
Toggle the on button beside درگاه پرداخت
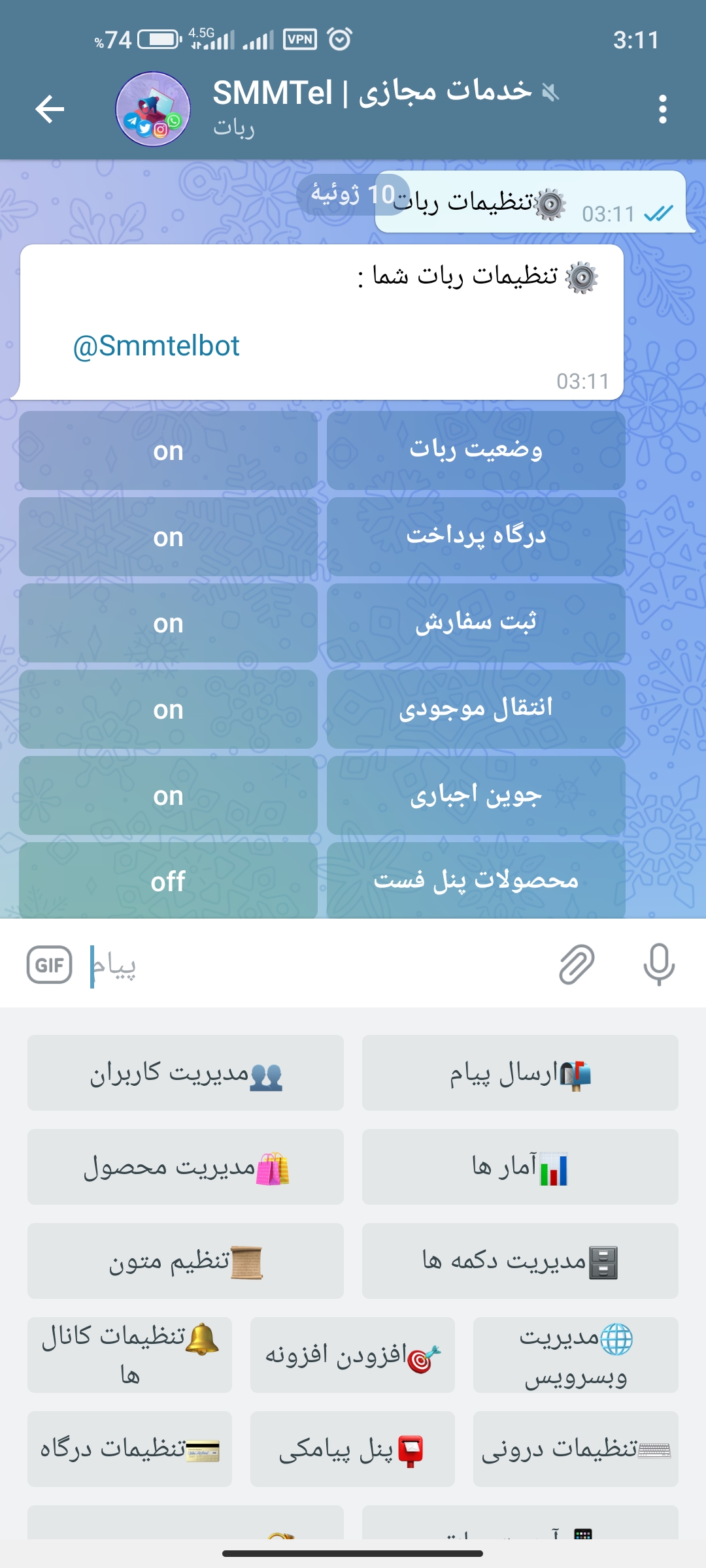tap(168, 537)
